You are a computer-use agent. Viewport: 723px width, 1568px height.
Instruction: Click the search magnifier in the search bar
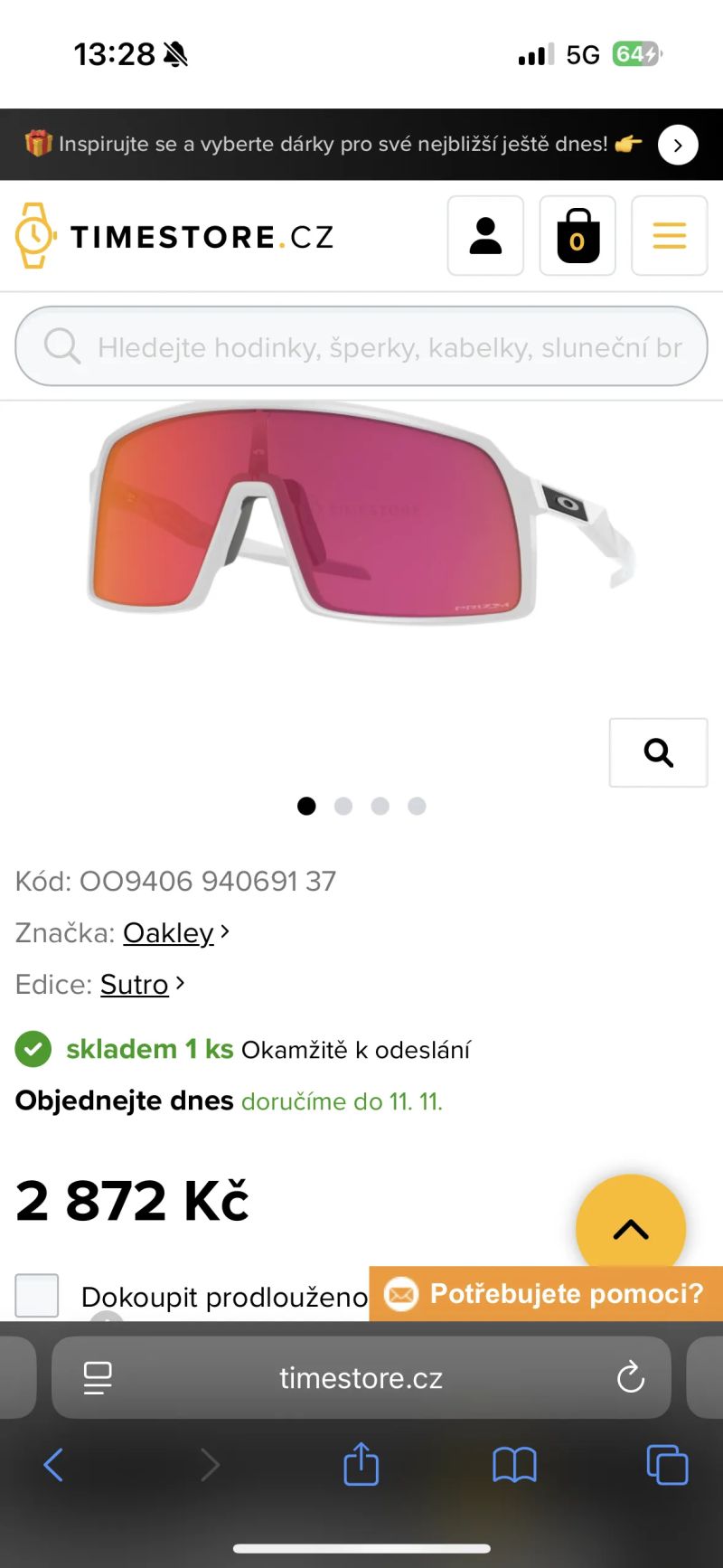(x=61, y=346)
